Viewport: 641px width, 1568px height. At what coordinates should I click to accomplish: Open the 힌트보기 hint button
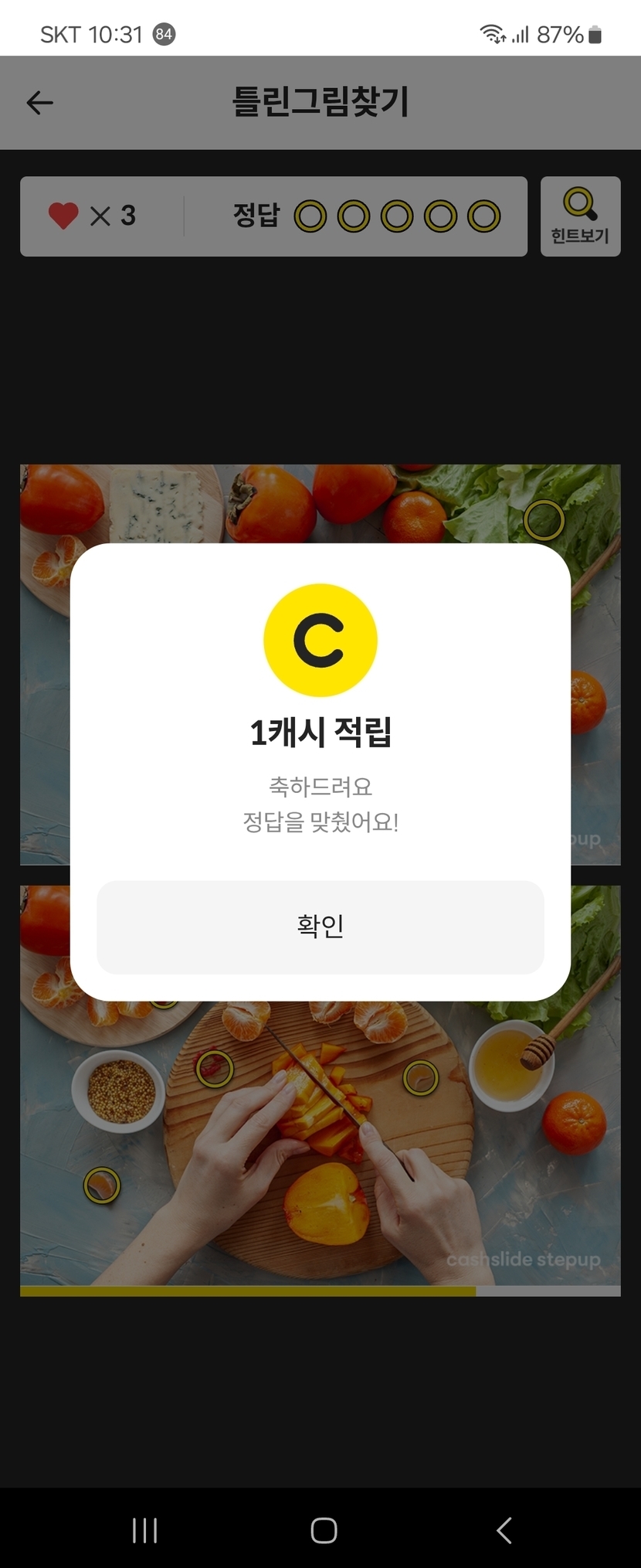click(580, 216)
